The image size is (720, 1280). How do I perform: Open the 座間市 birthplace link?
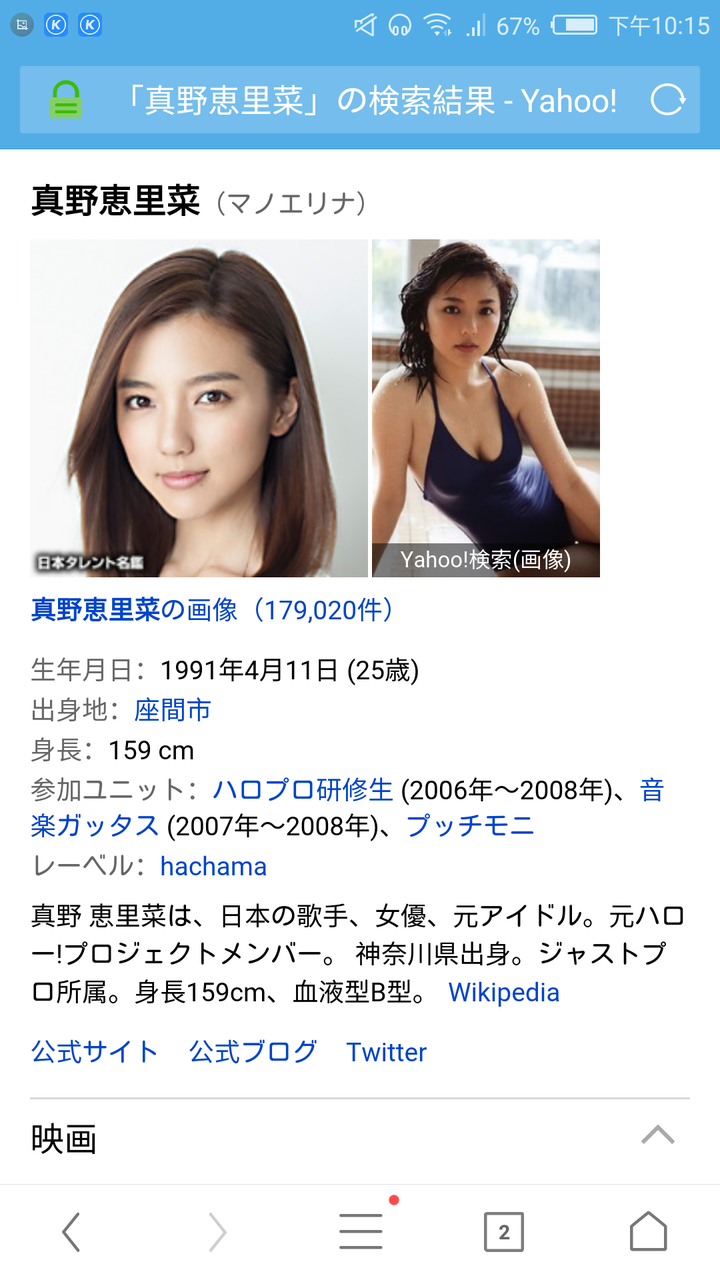tap(173, 711)
